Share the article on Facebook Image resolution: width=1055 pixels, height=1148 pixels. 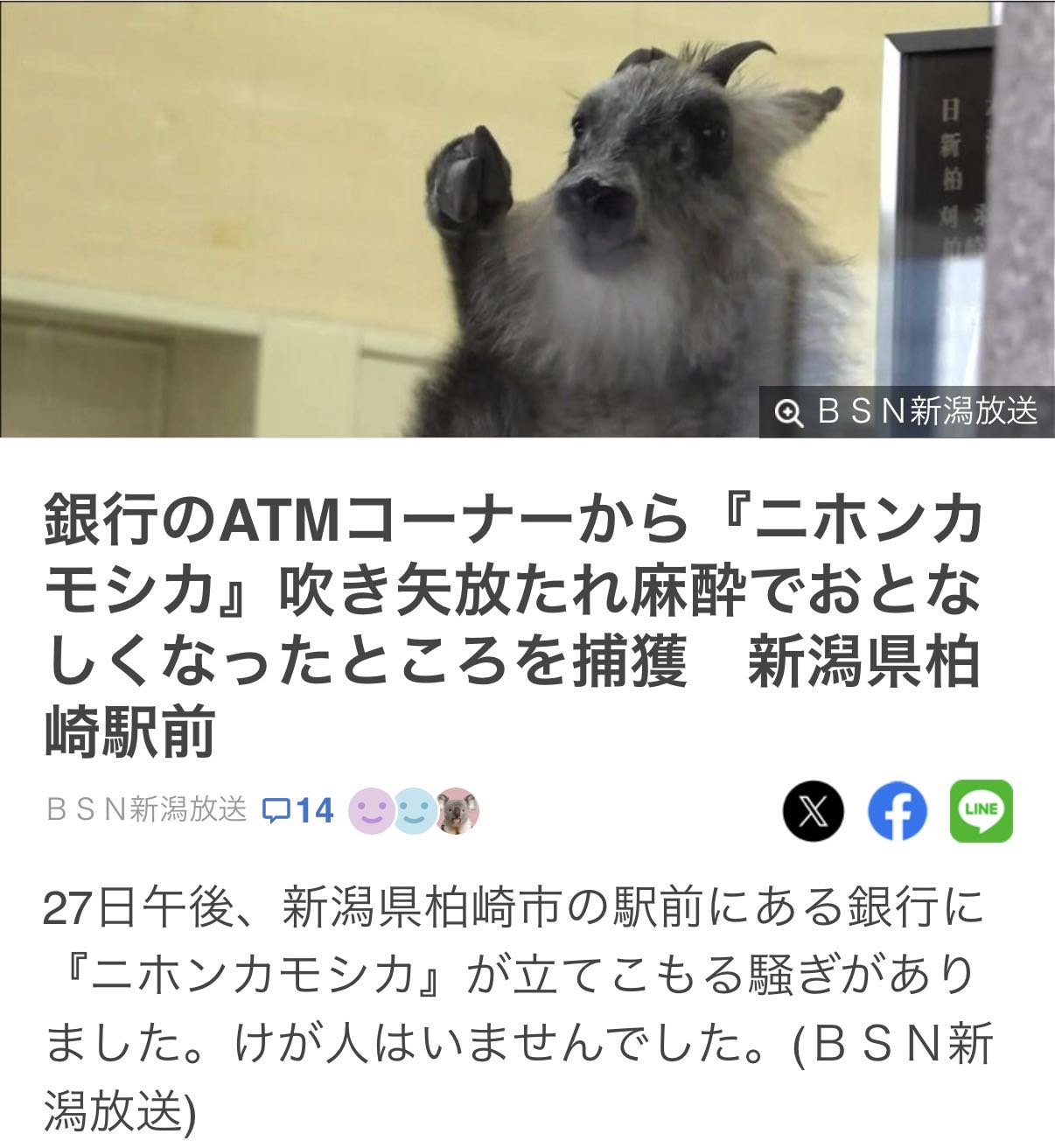[x=898, y=810]
